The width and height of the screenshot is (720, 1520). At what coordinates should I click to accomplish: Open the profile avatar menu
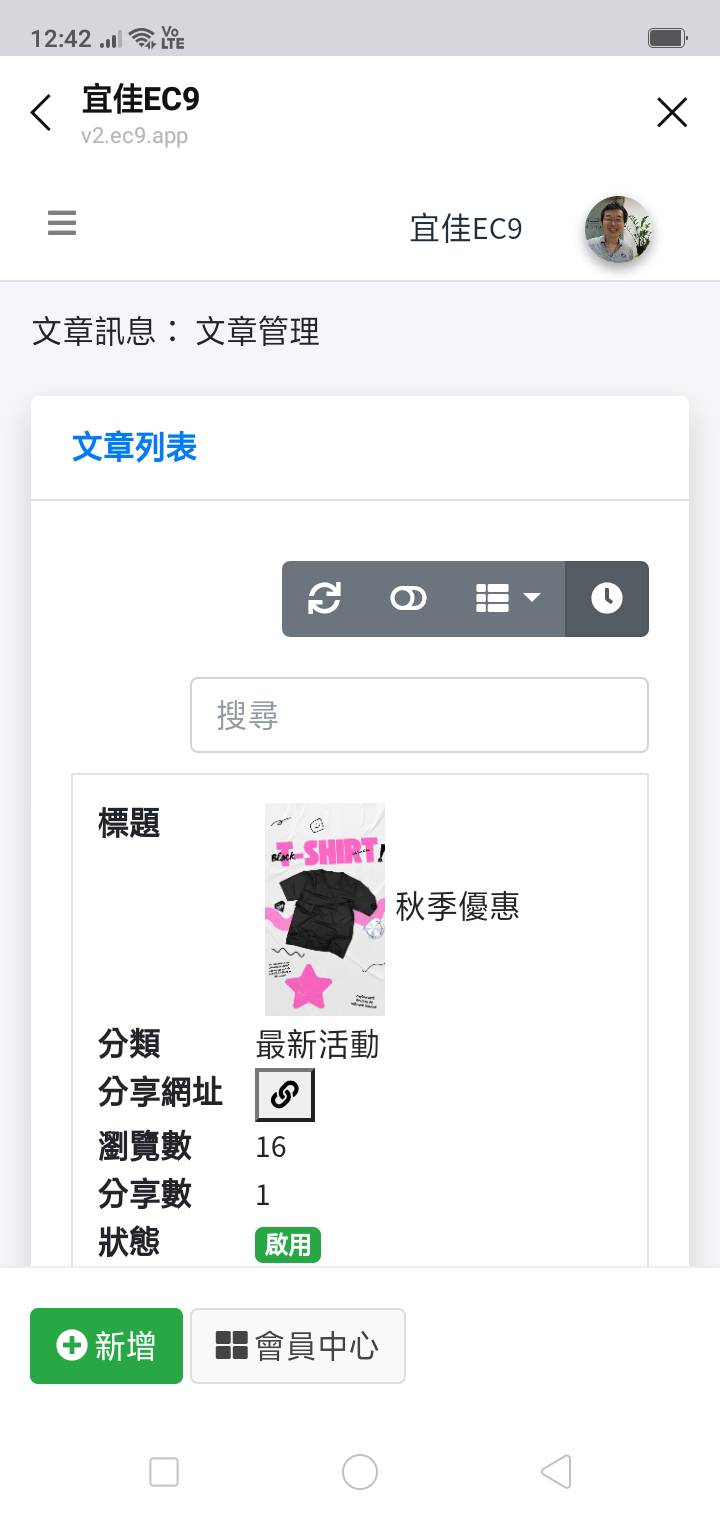pos(619,229)
